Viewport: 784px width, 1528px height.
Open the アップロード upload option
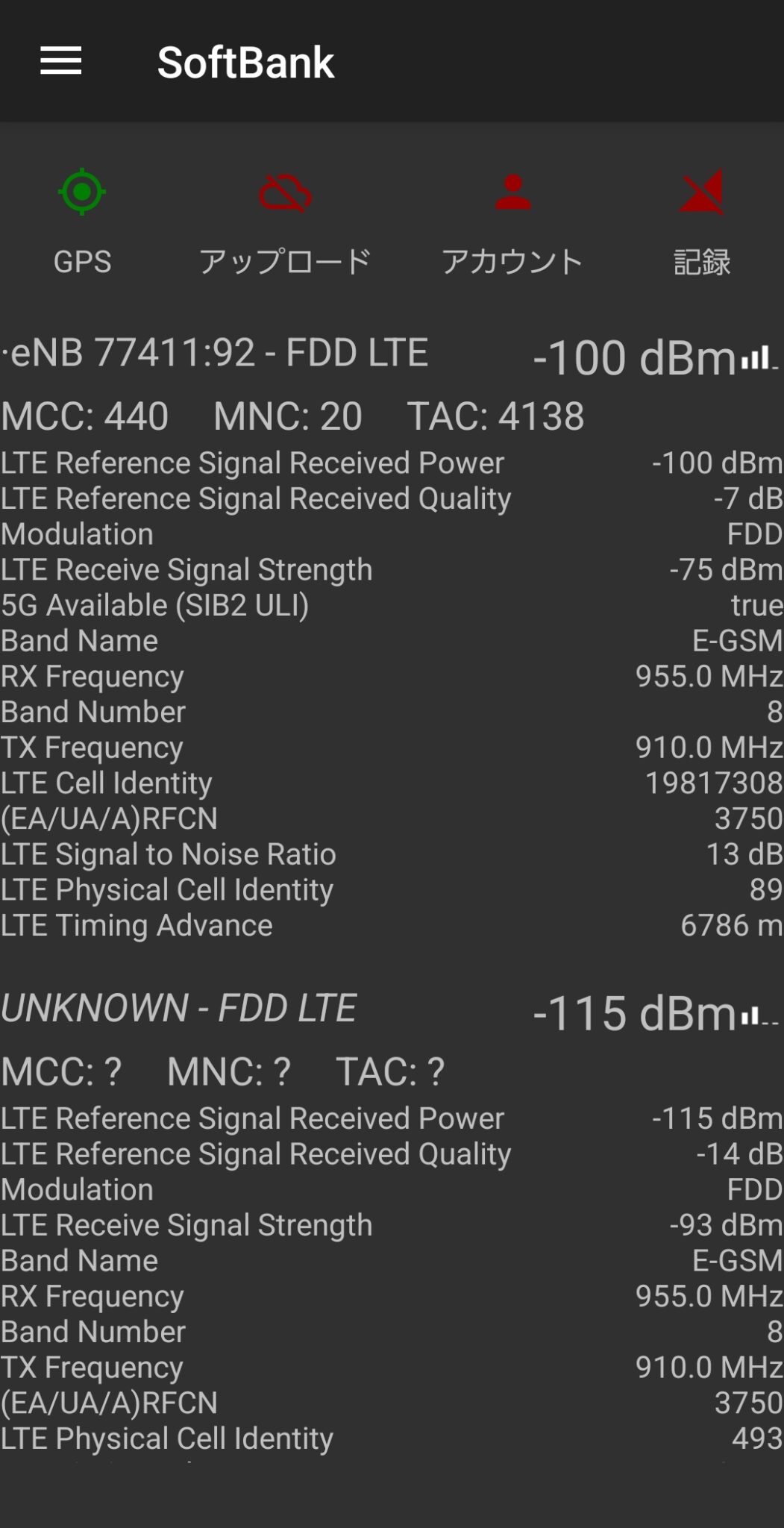tap(285, 223)
